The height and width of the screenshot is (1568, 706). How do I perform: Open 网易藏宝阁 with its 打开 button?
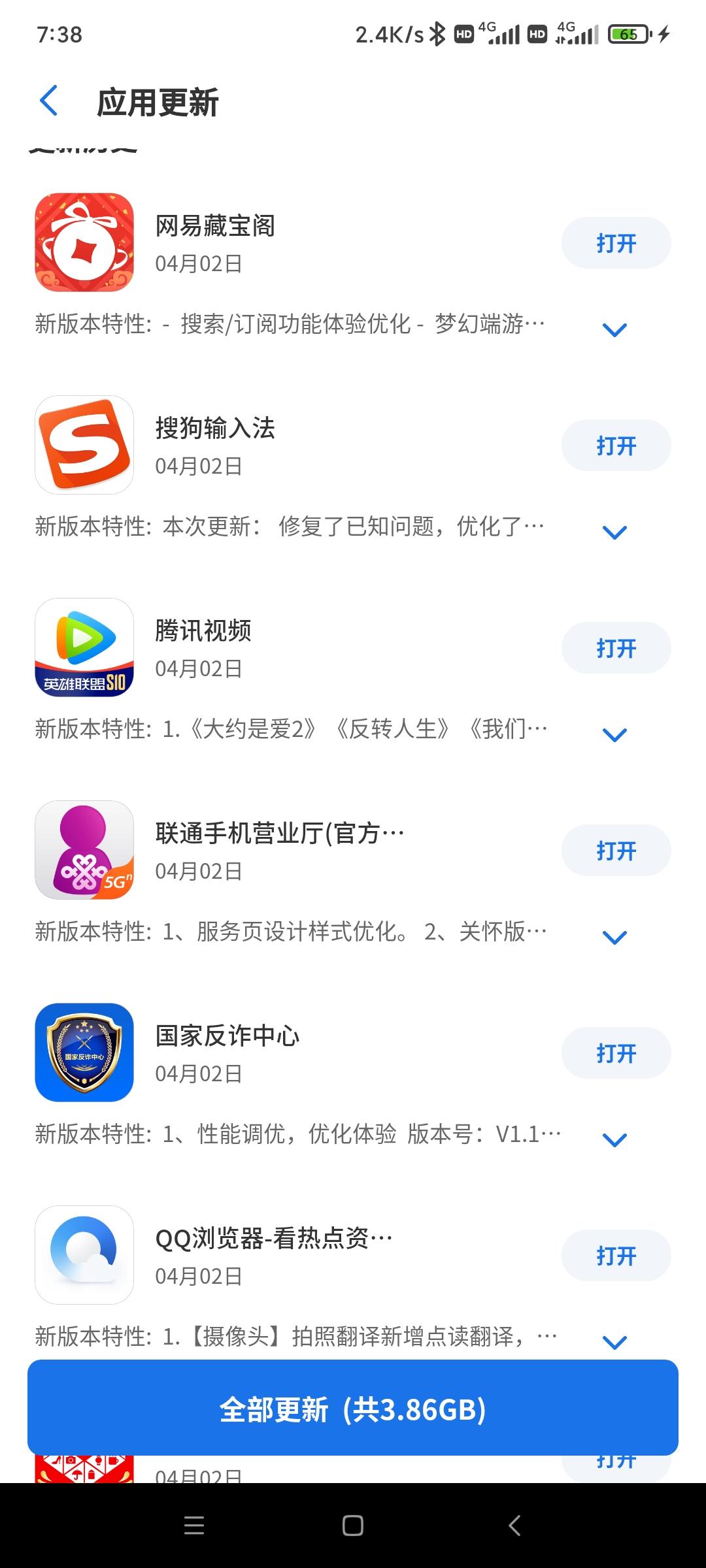(x=616, y=243)
